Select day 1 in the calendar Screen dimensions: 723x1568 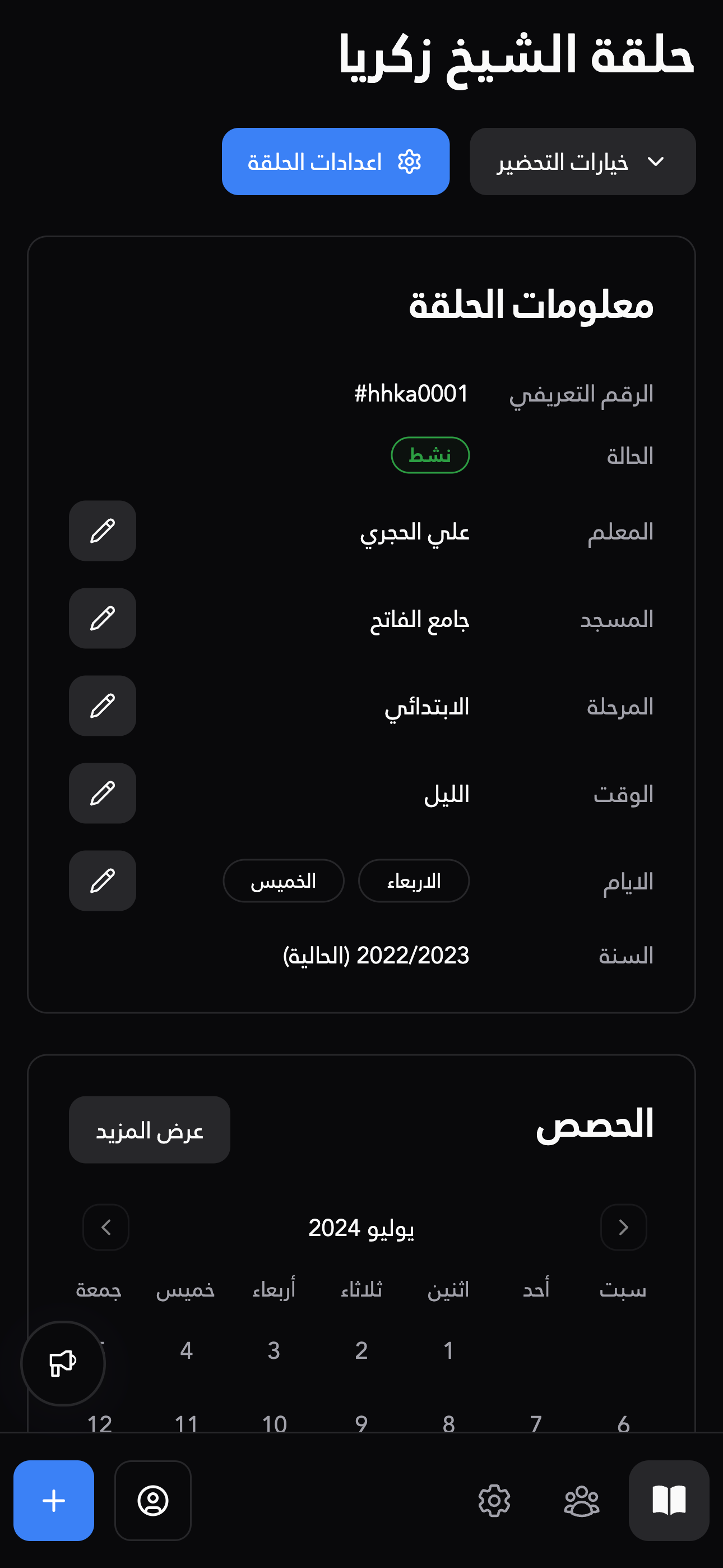[x=448, y=1351]
